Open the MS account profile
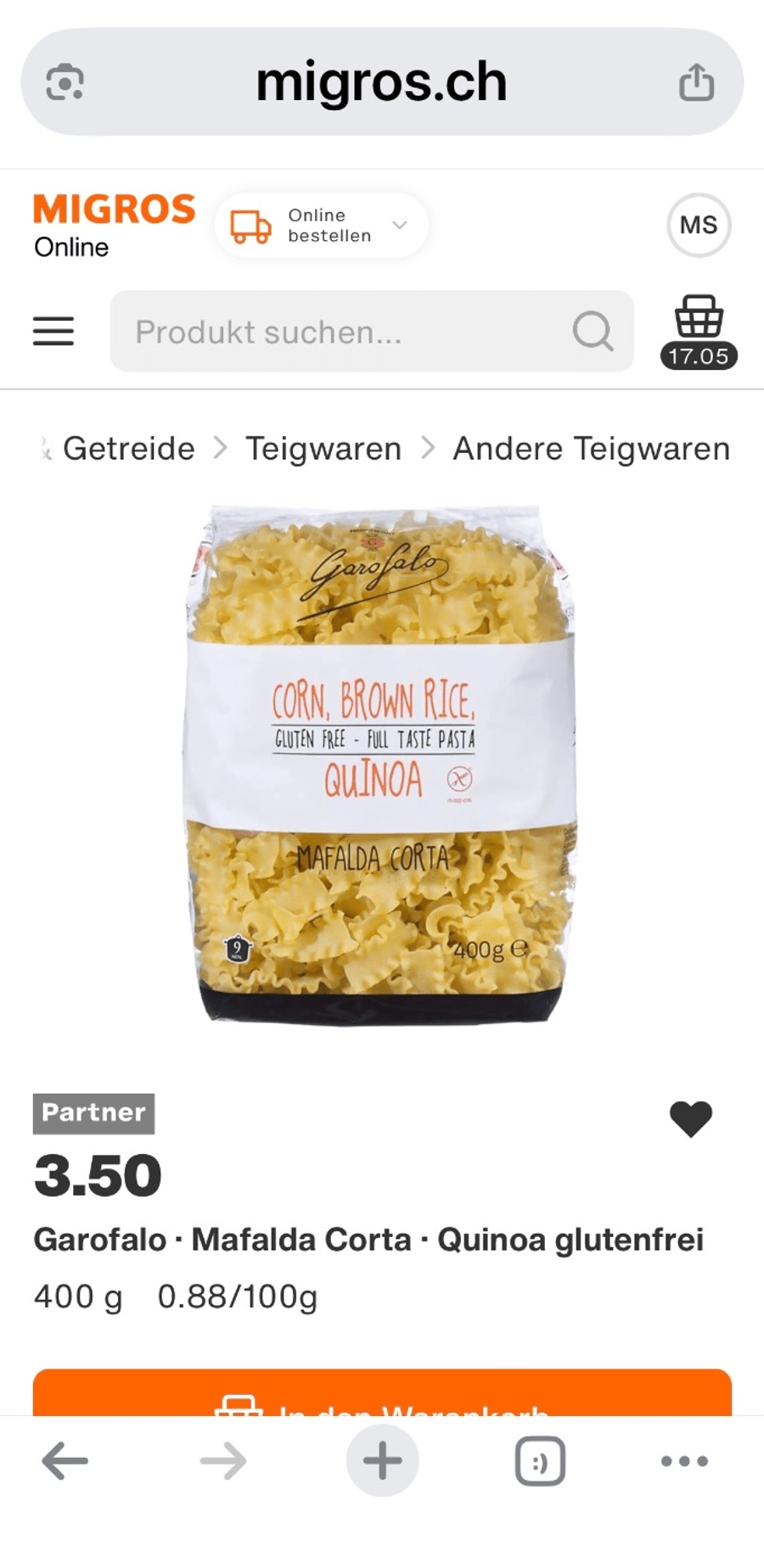This screenshot has height=1568, width=764. (698, 225)
